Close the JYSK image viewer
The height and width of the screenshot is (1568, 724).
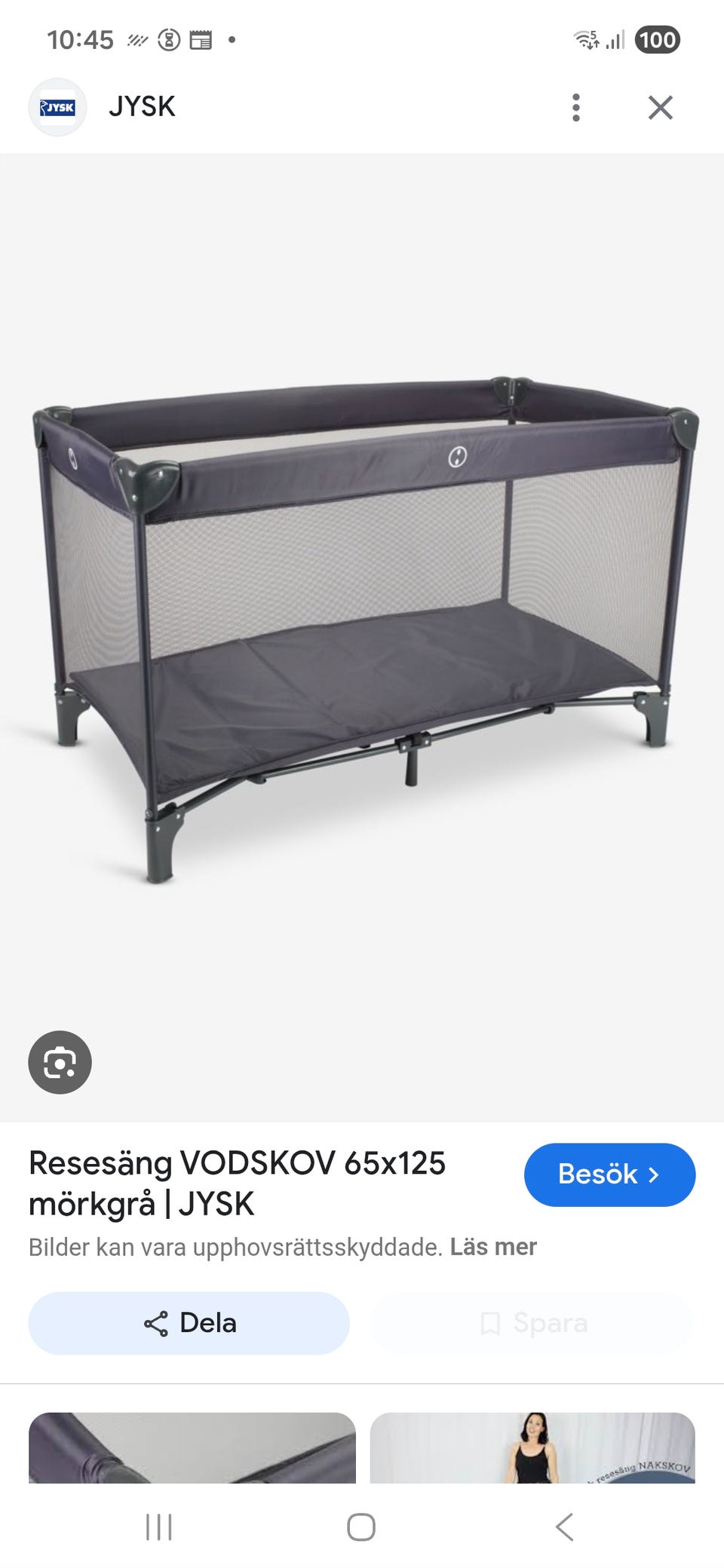tap(660, 108)
